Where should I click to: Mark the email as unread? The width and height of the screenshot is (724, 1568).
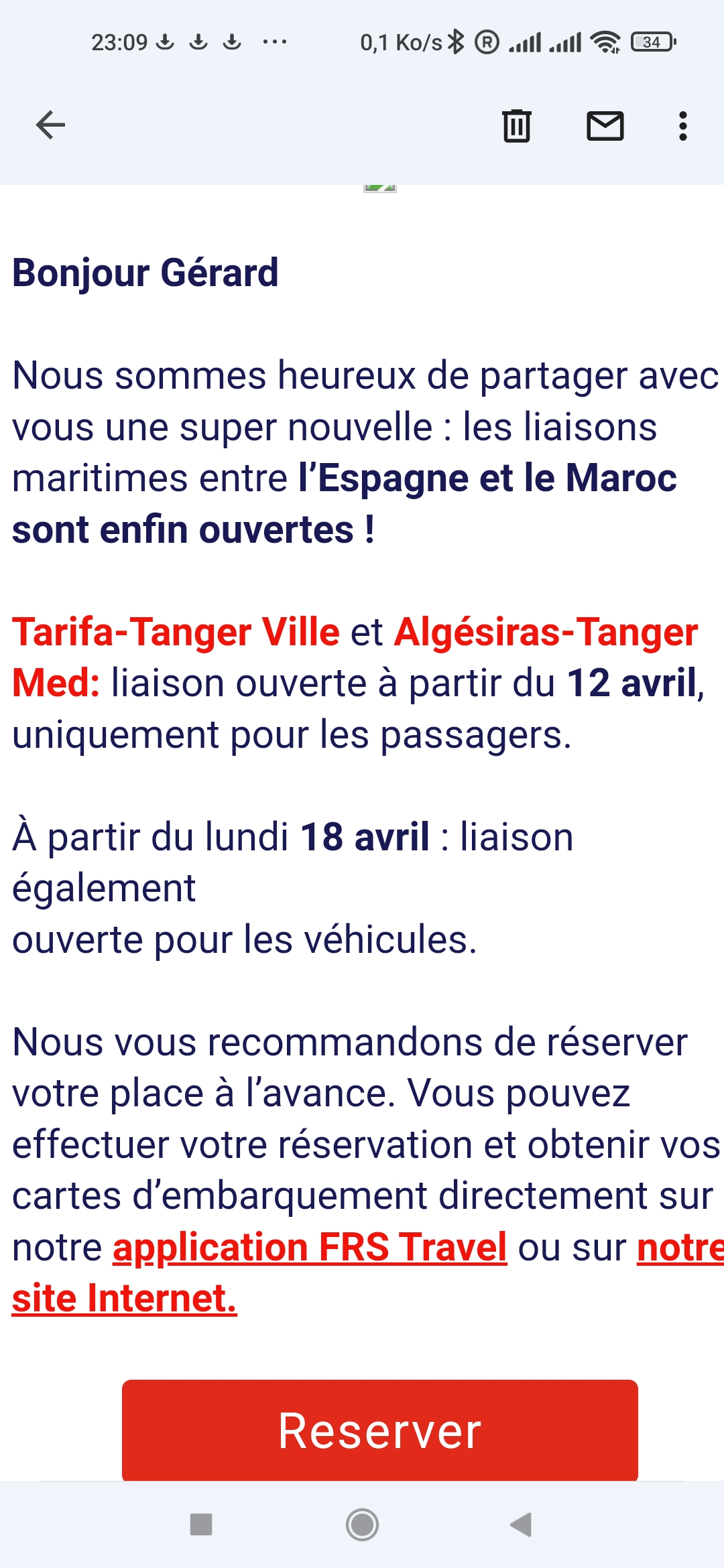click(x=605, y=125)
